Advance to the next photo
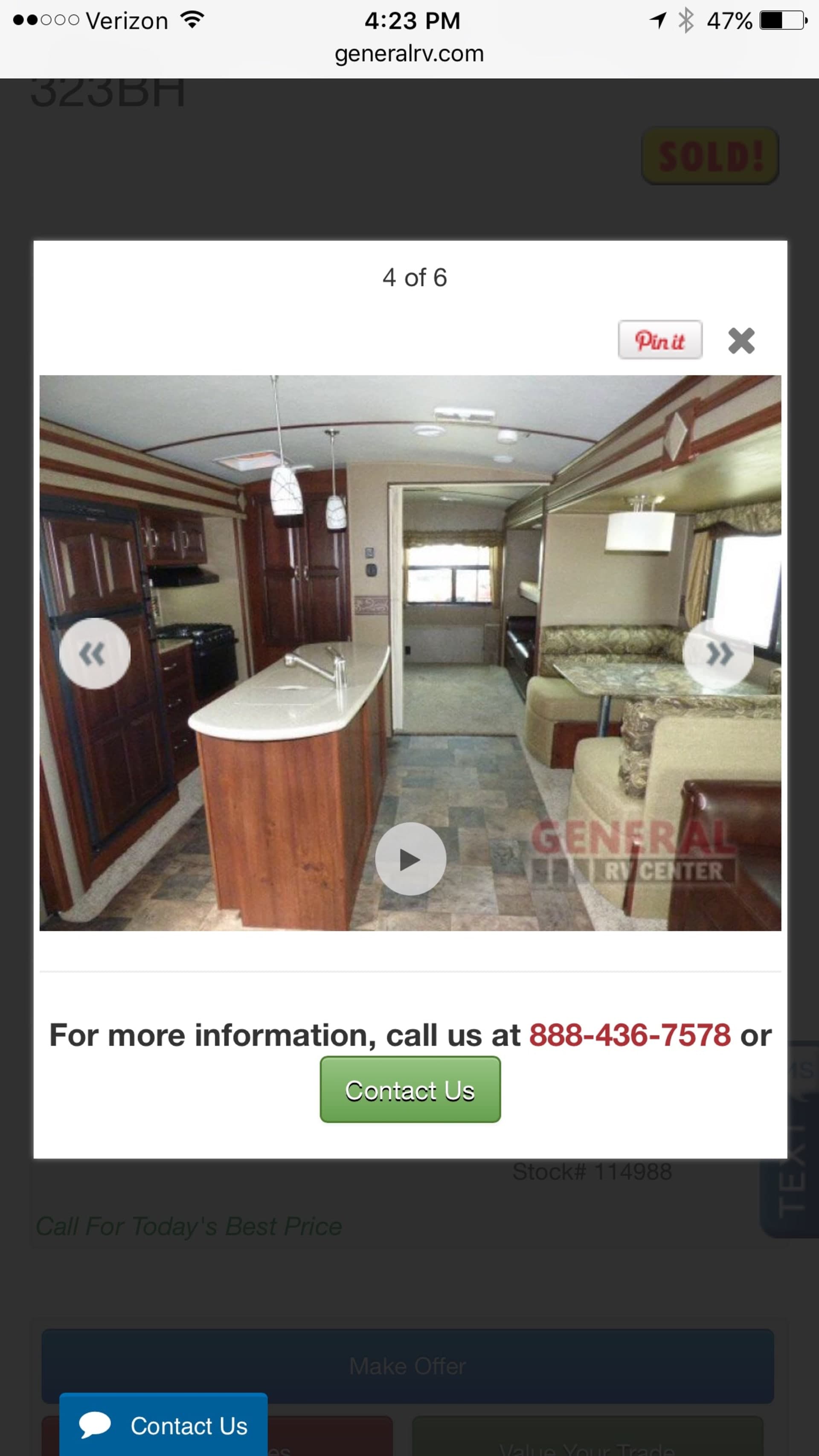The height and width of the screenshot is (1456, 819). [x=718, y=654]
